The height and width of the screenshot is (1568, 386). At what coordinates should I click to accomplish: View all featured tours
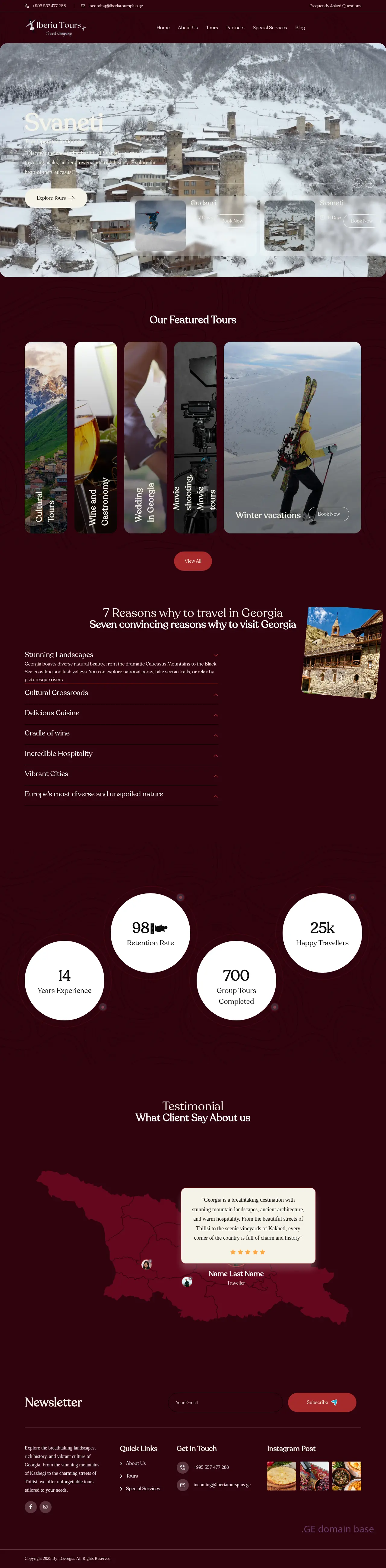[x=192, y=561]
